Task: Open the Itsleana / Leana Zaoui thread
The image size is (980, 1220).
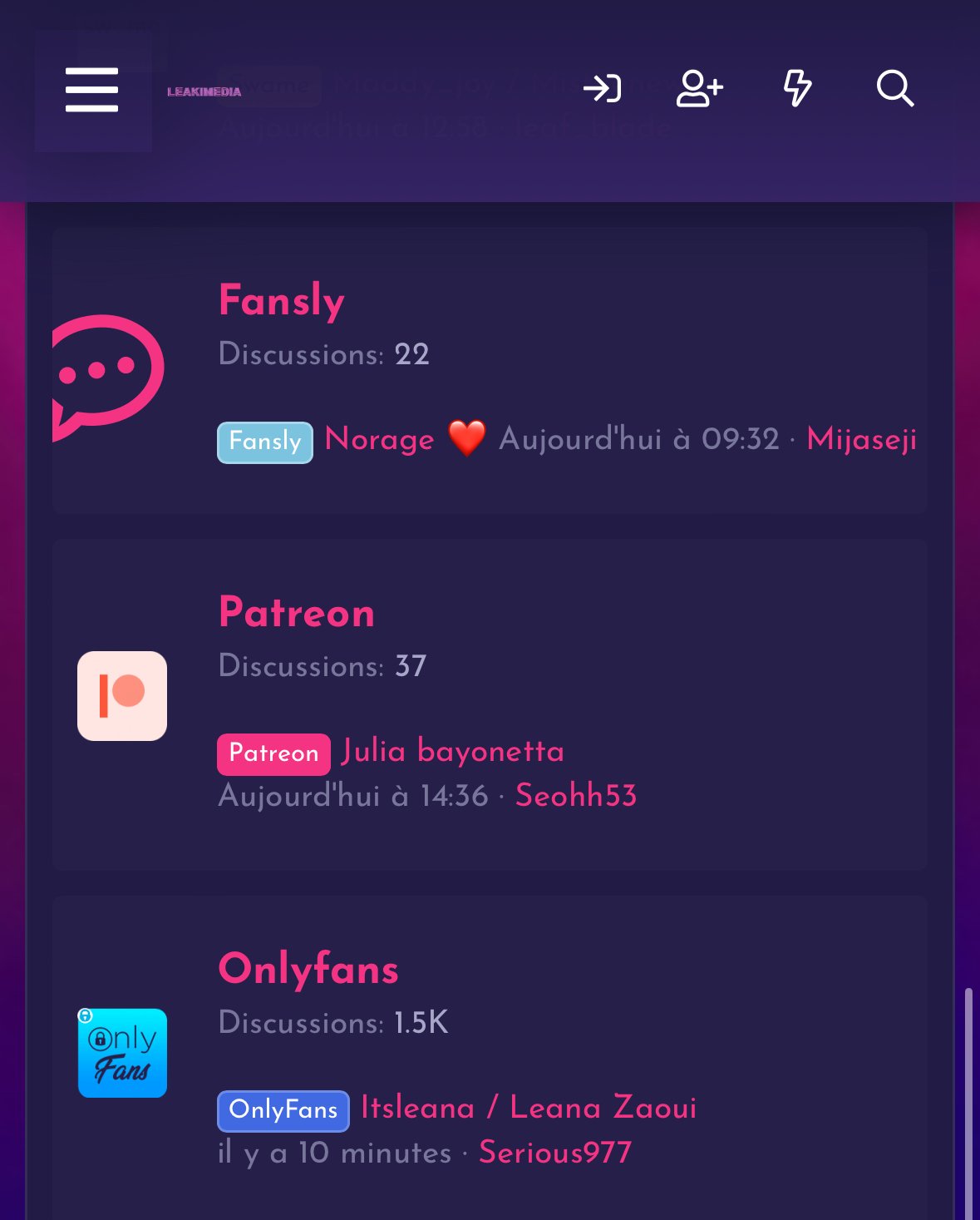Action: (529, 1108)
